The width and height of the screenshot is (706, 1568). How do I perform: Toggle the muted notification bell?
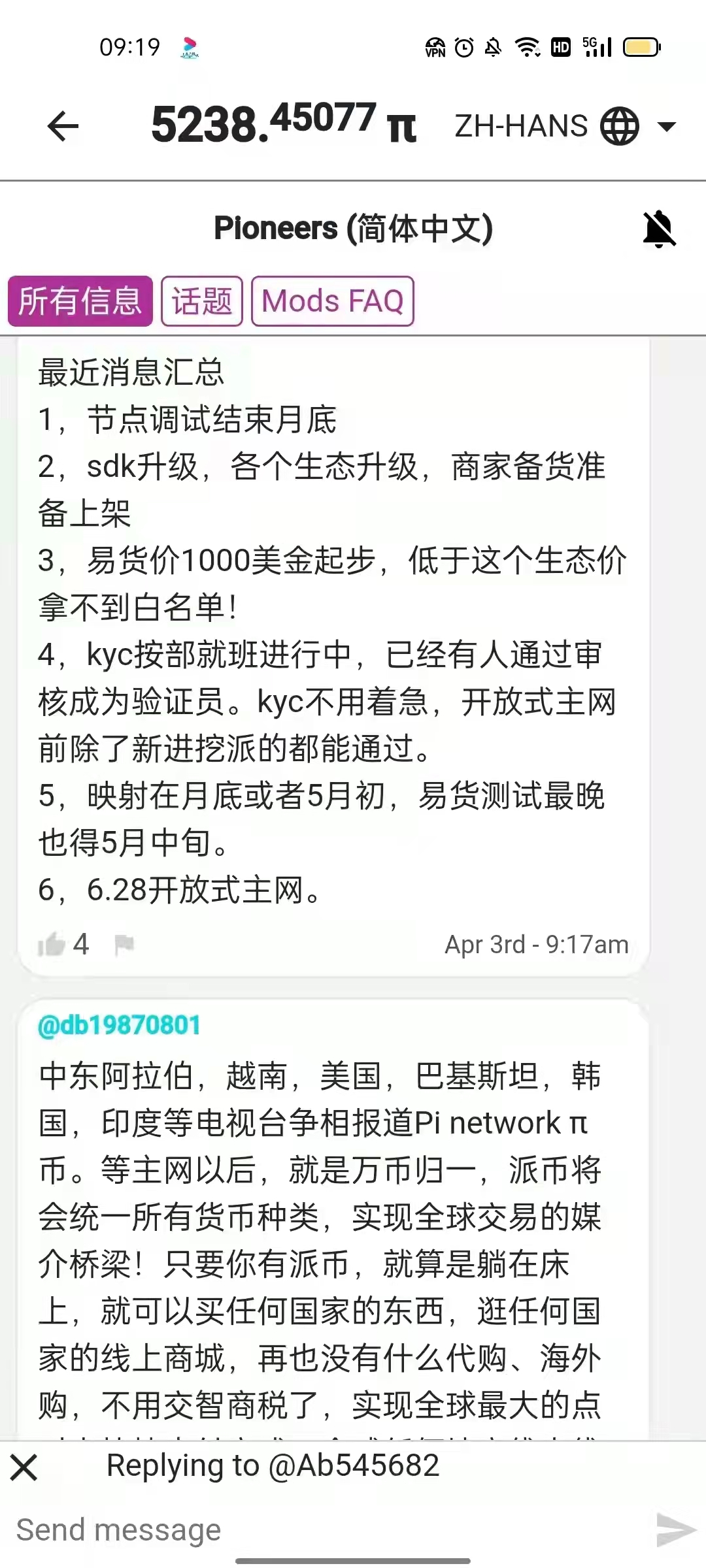point(659,229)
